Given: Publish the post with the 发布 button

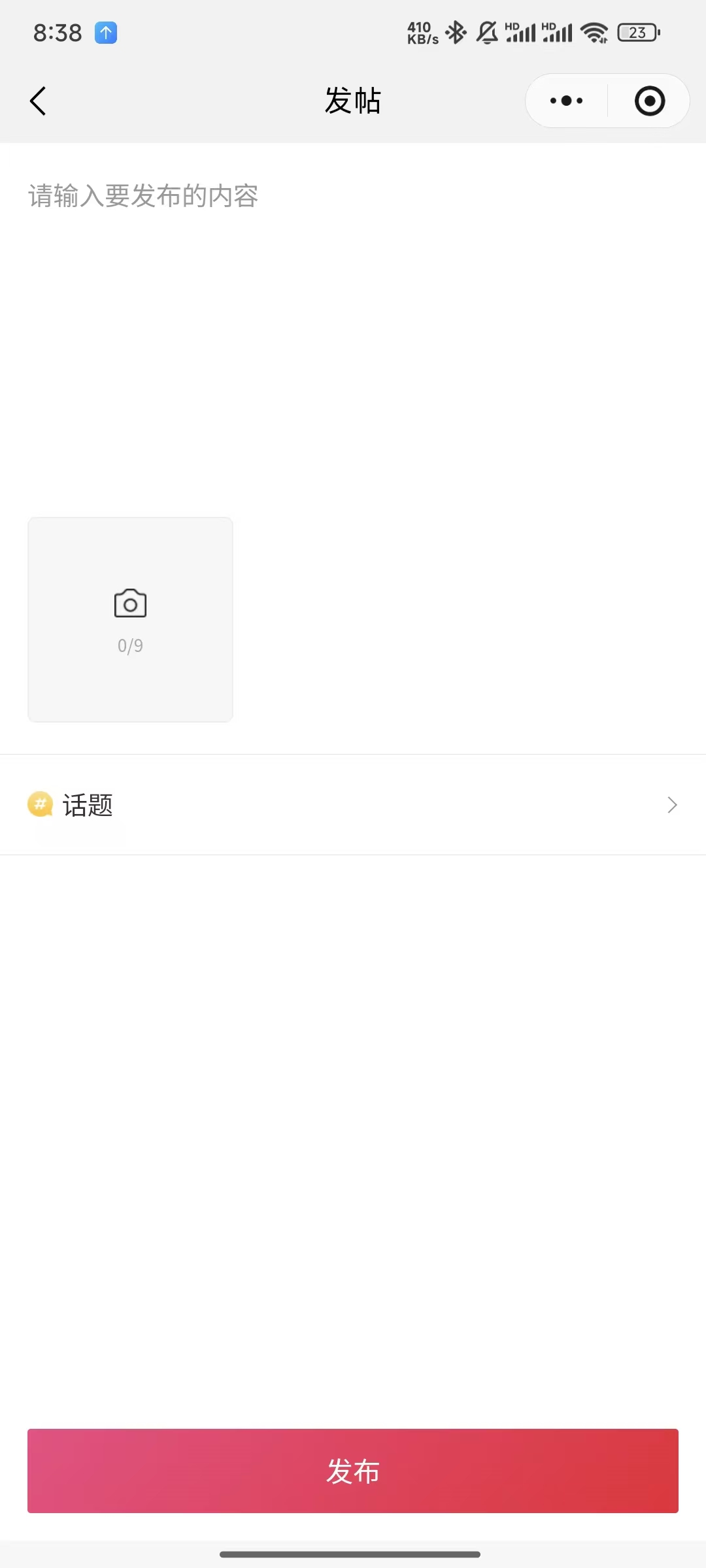Looking at the screenshot, I should pos(353,1471).
